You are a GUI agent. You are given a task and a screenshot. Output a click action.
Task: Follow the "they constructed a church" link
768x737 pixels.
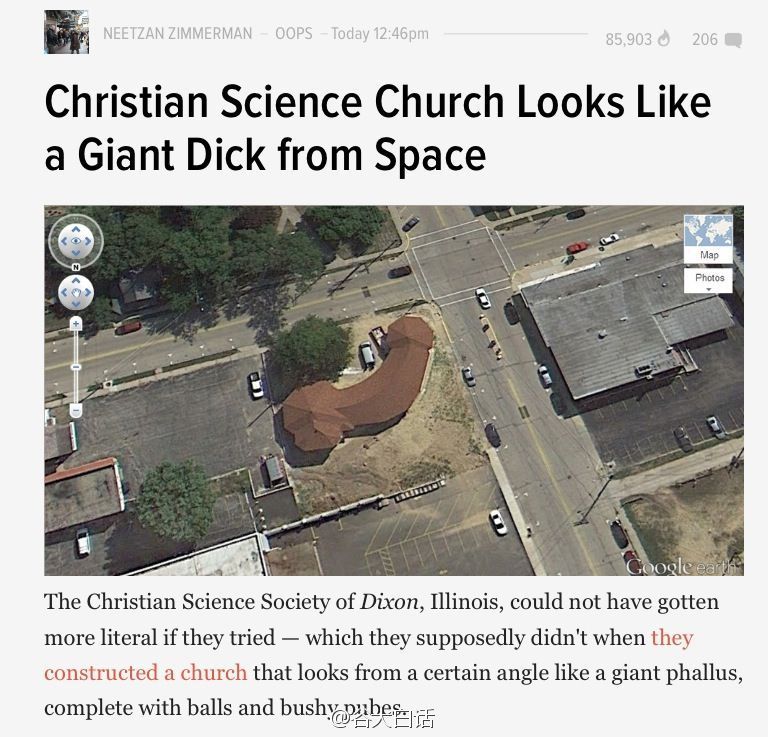pos(146,672)
